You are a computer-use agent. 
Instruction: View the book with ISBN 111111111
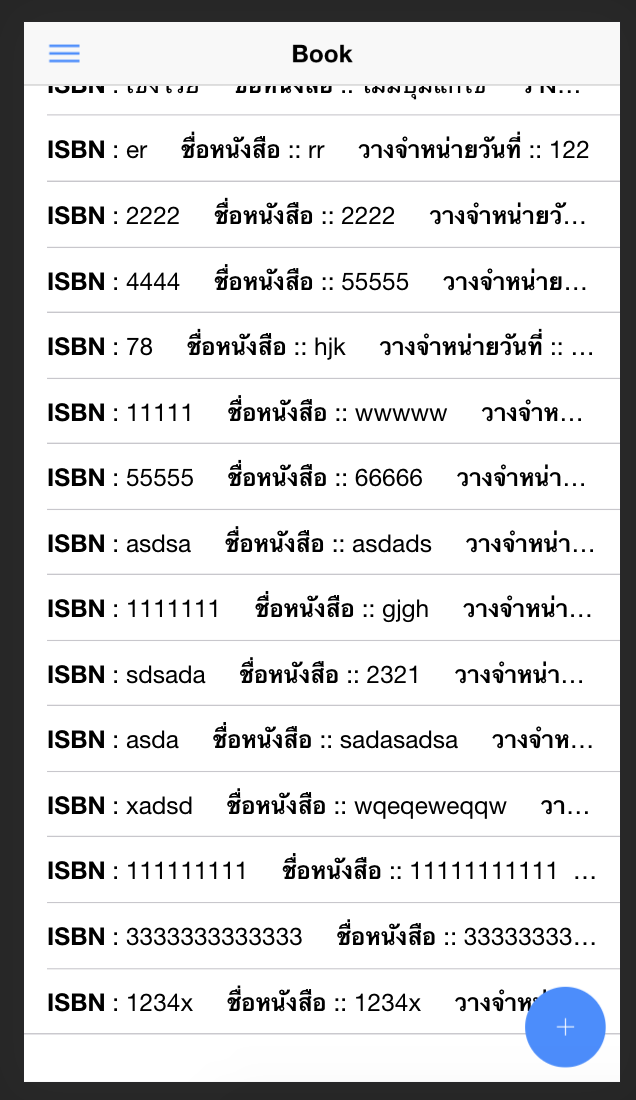click(322, 871)
